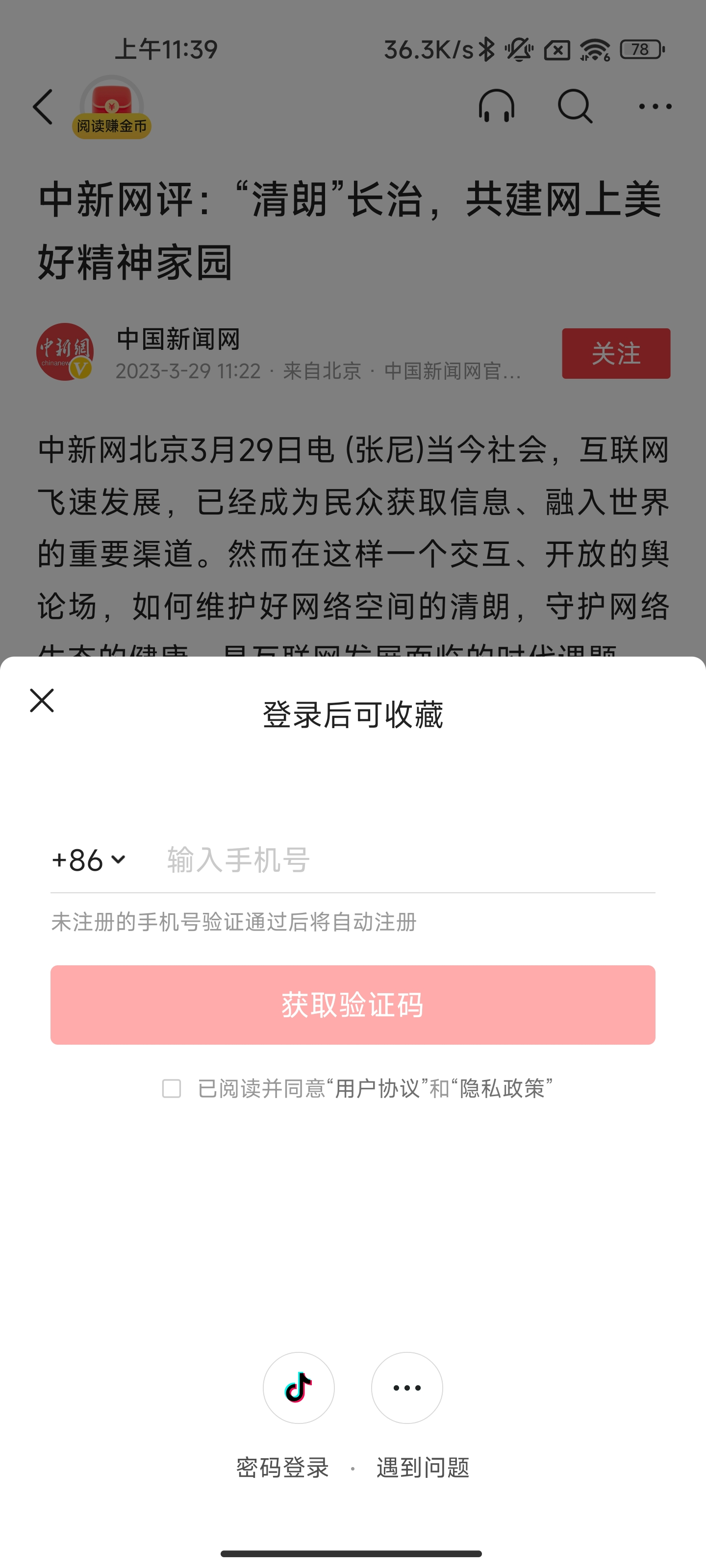Start audio playback with the headphones icon
The height and width of the screenshot is (1568, 706).
[x=497, y=106]
